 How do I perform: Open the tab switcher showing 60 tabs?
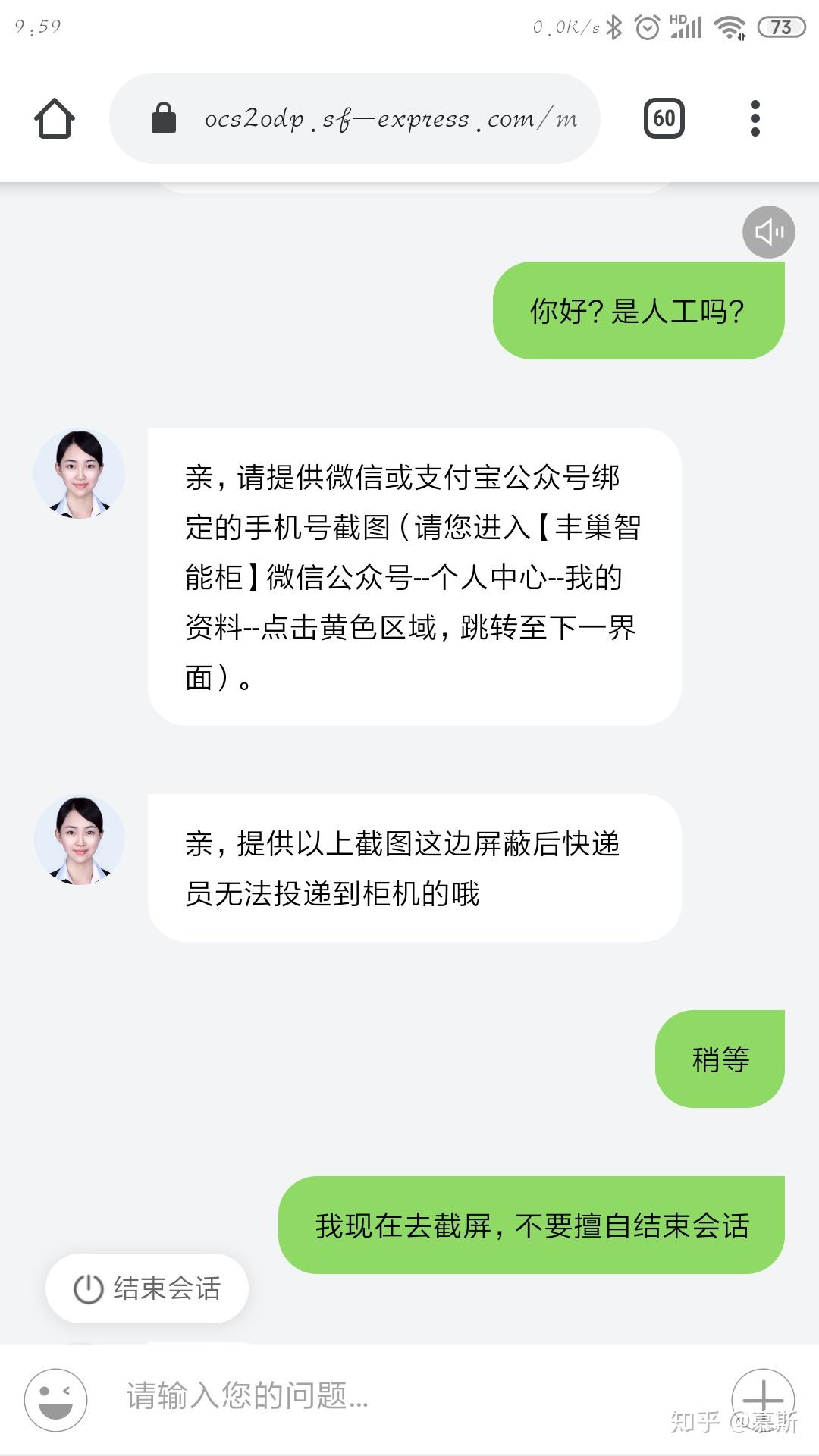[x=664, y=118]
